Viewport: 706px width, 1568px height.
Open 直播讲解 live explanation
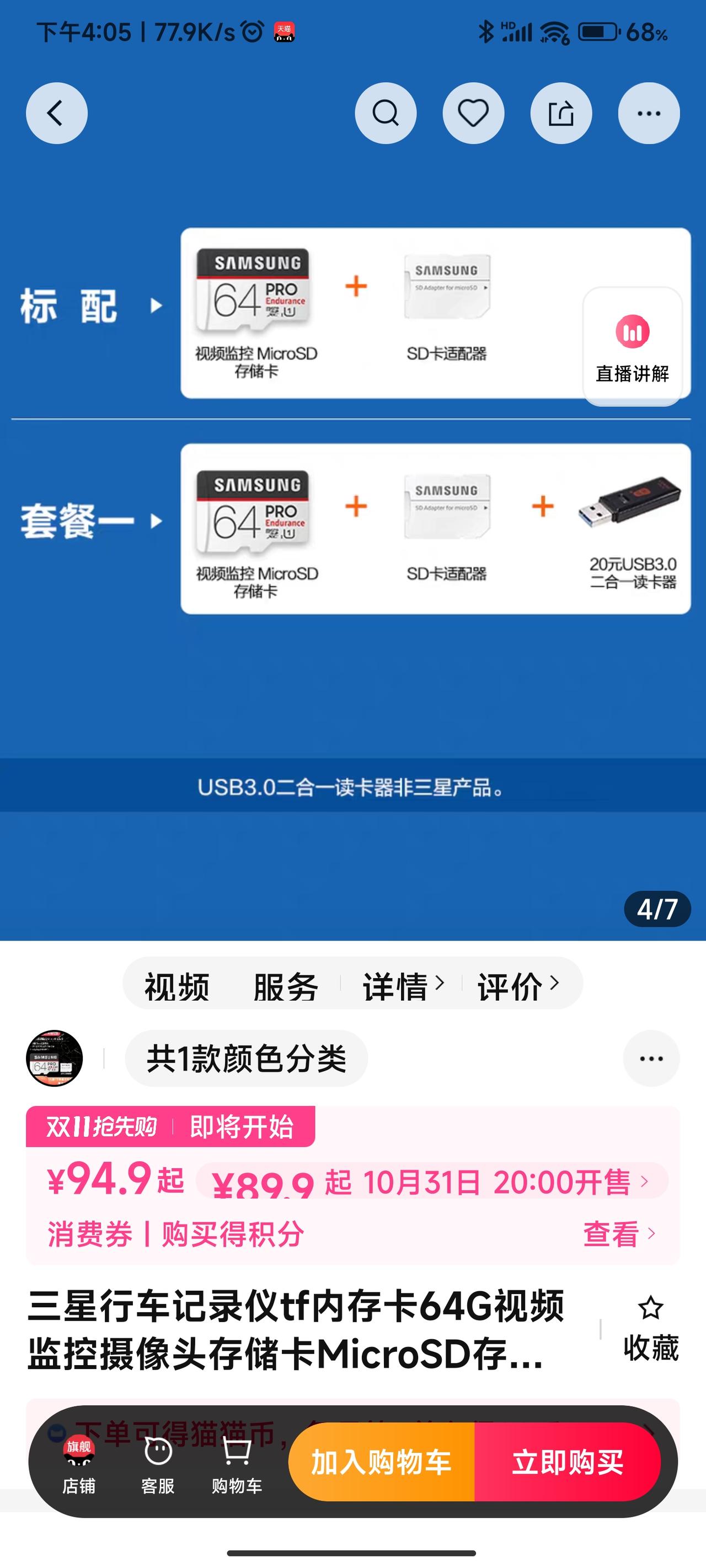point(632,346)
